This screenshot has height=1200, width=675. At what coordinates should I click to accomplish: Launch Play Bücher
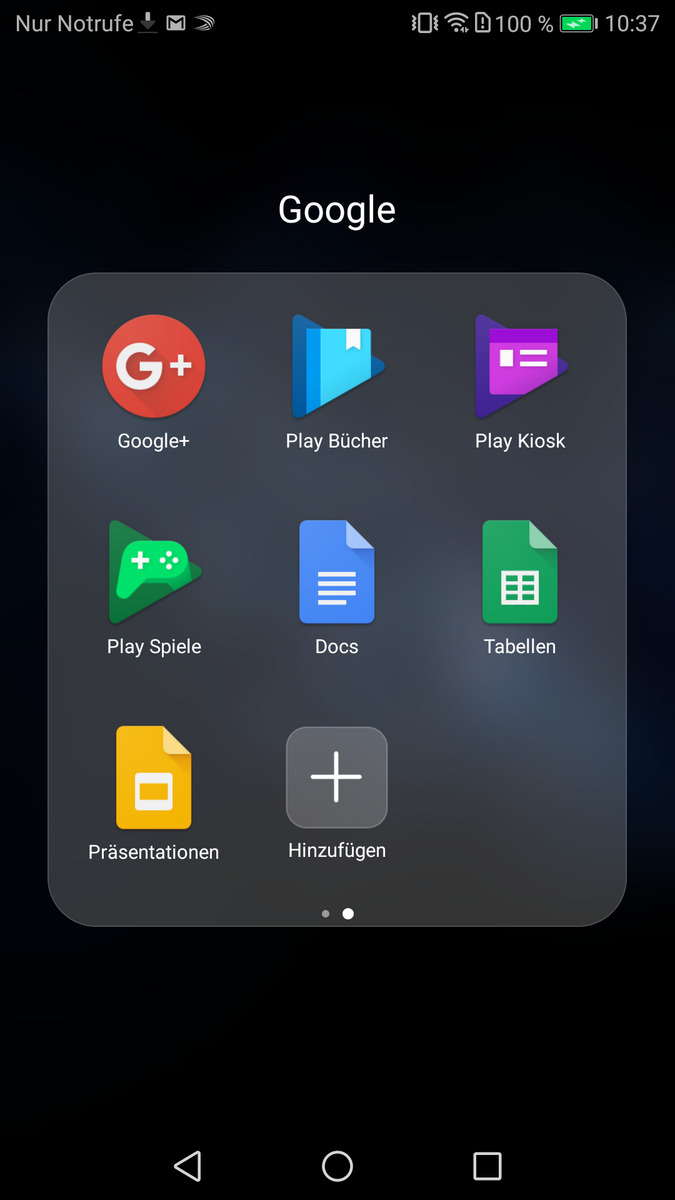pyautogui.click(x=337, y=366)
